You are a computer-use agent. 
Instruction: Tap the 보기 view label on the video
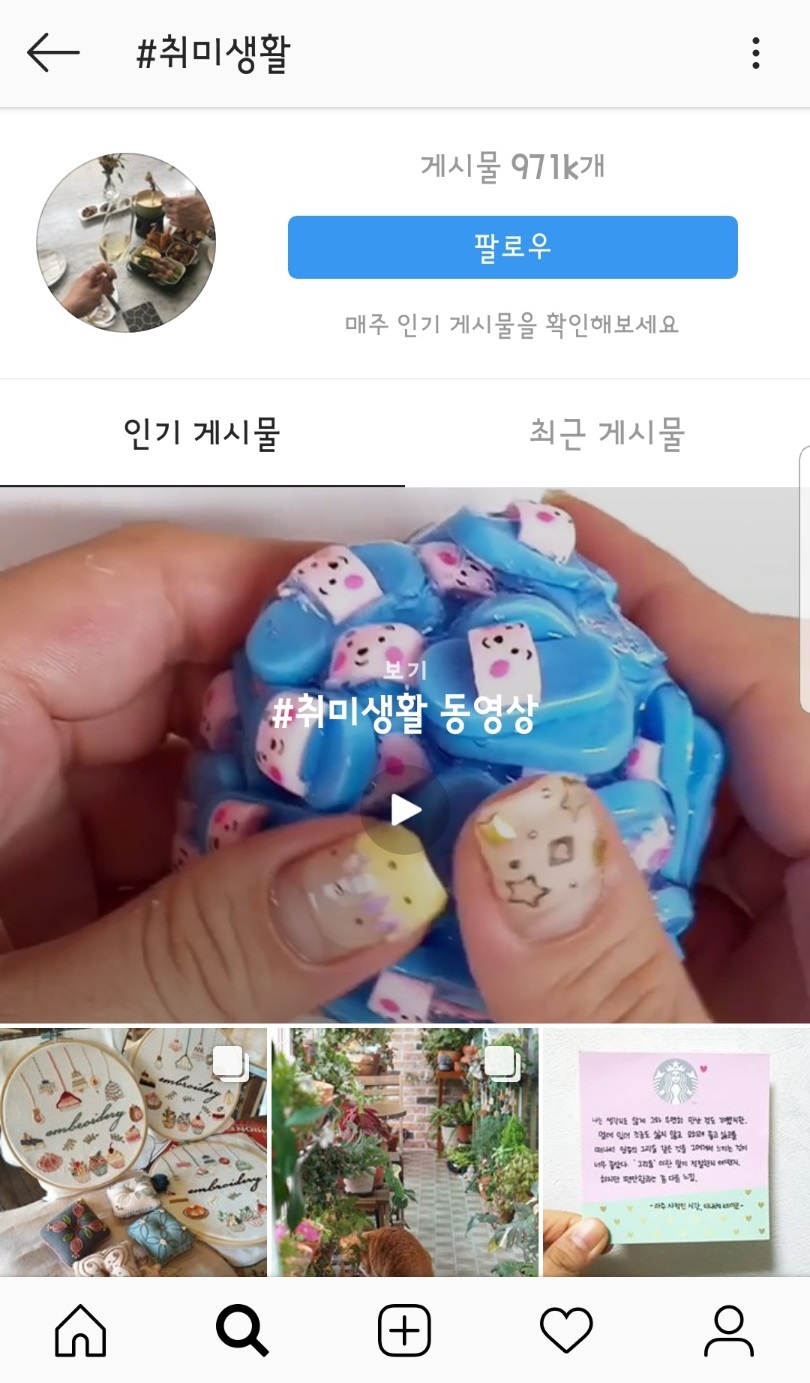click(404, 671)
